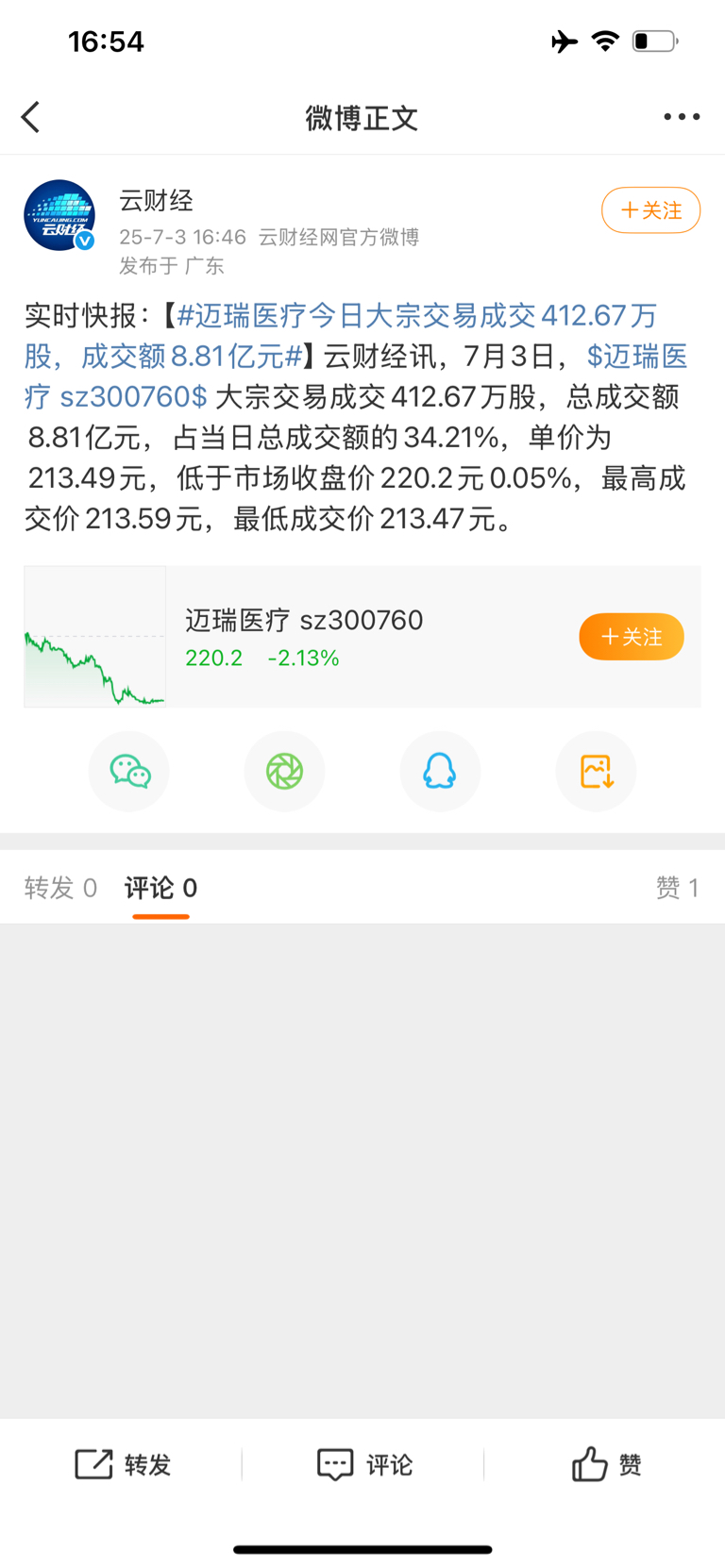Follow 迈瑞医疗 stock on the card
Image resolution: width=725 pixels, height=1568 pixels.
632,637
